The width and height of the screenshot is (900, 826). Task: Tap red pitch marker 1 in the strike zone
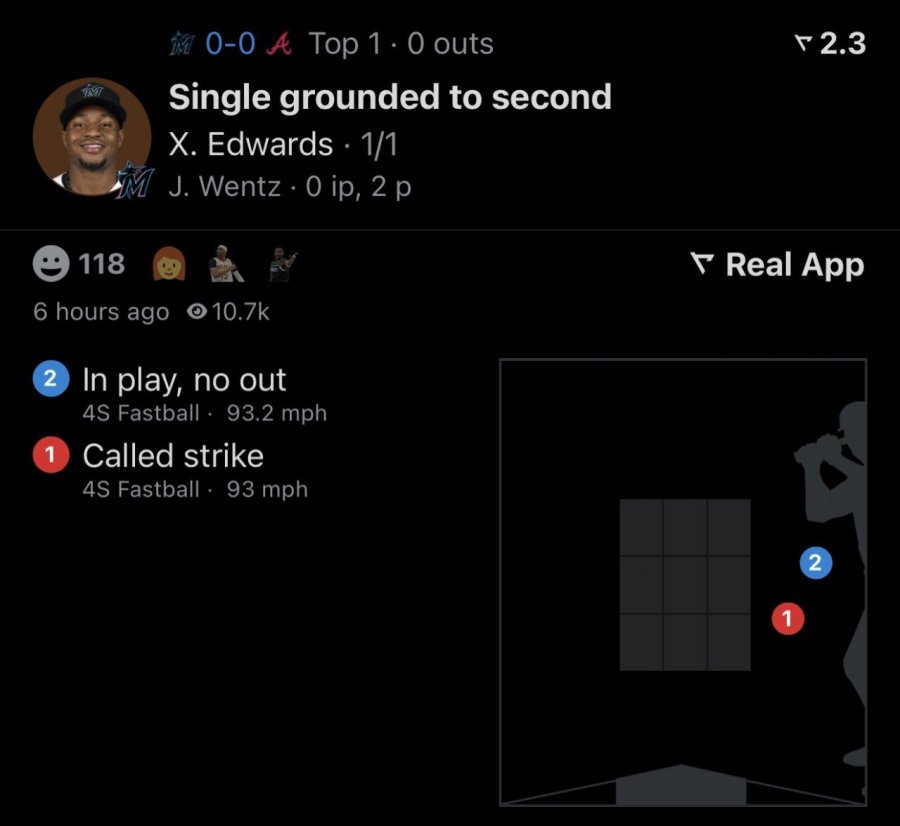coord(787,620)
